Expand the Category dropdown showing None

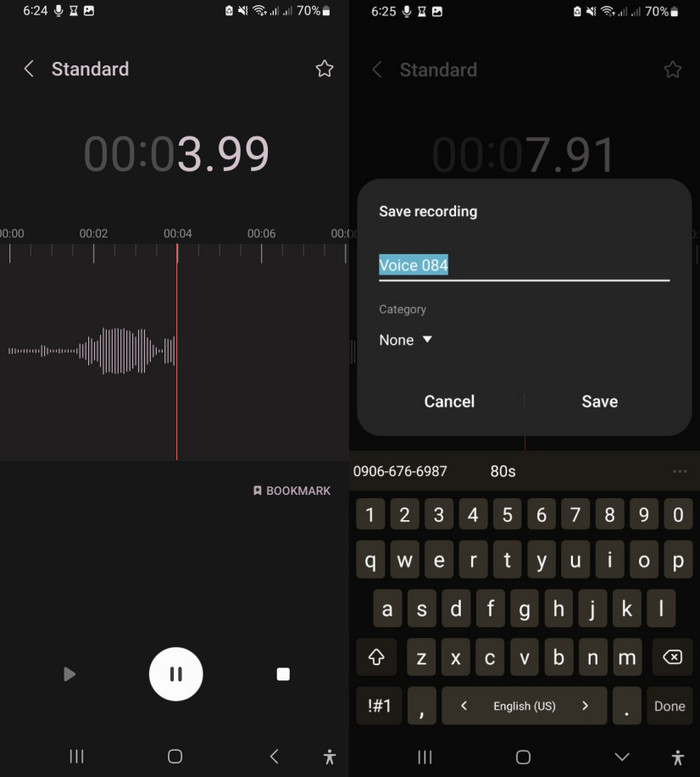tap(405, 340)
